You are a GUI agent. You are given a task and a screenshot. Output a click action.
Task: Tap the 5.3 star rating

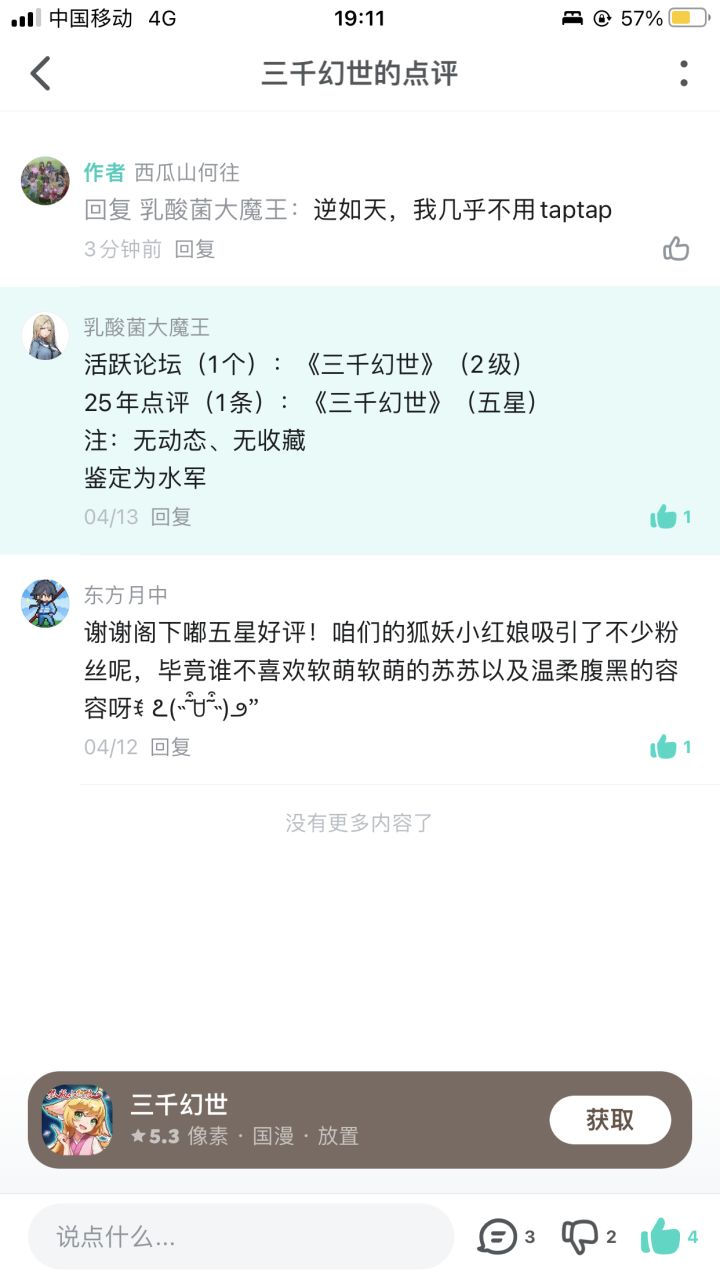tap(157, 1136)
